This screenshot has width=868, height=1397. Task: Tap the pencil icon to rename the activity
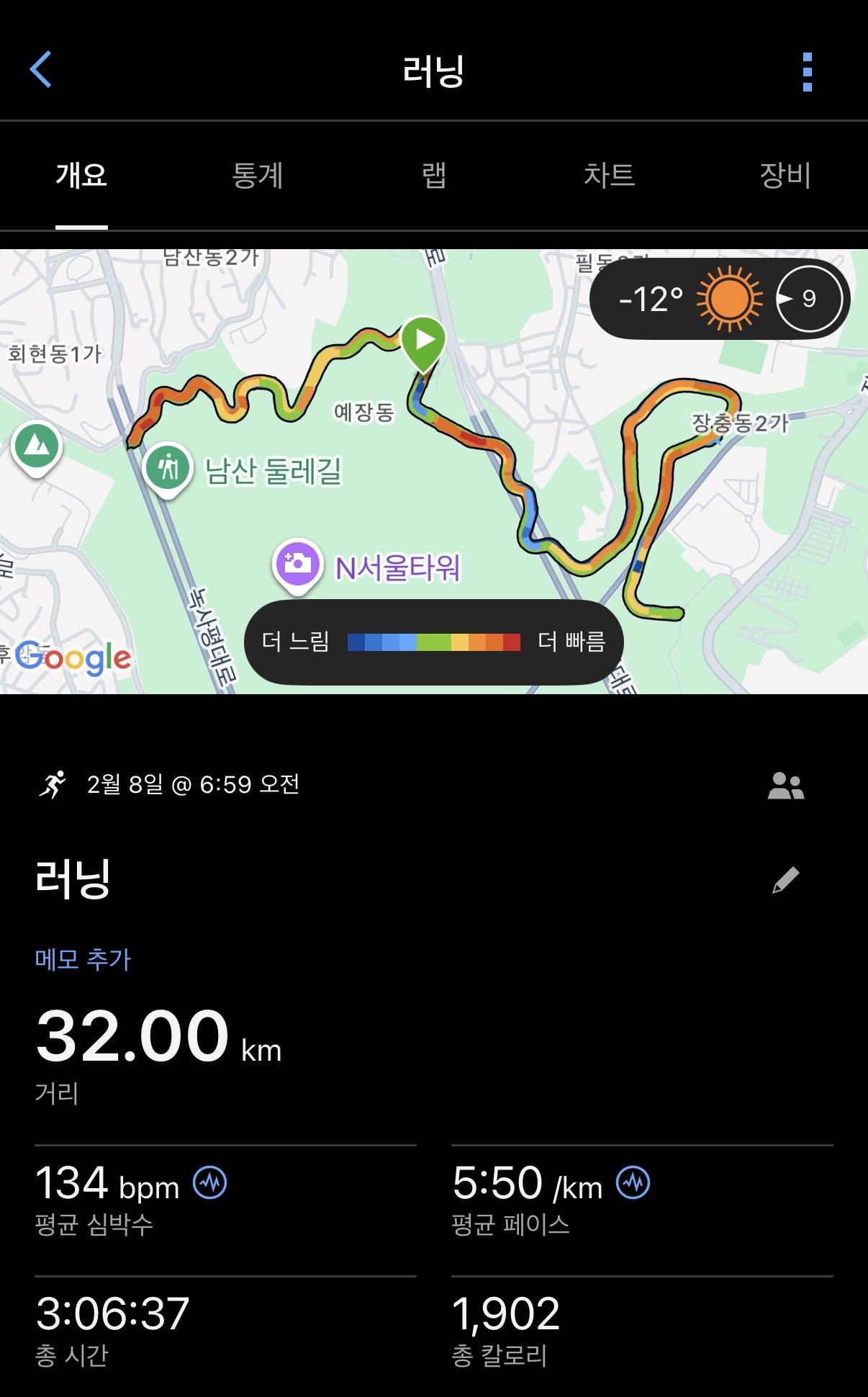pos(785,879)
